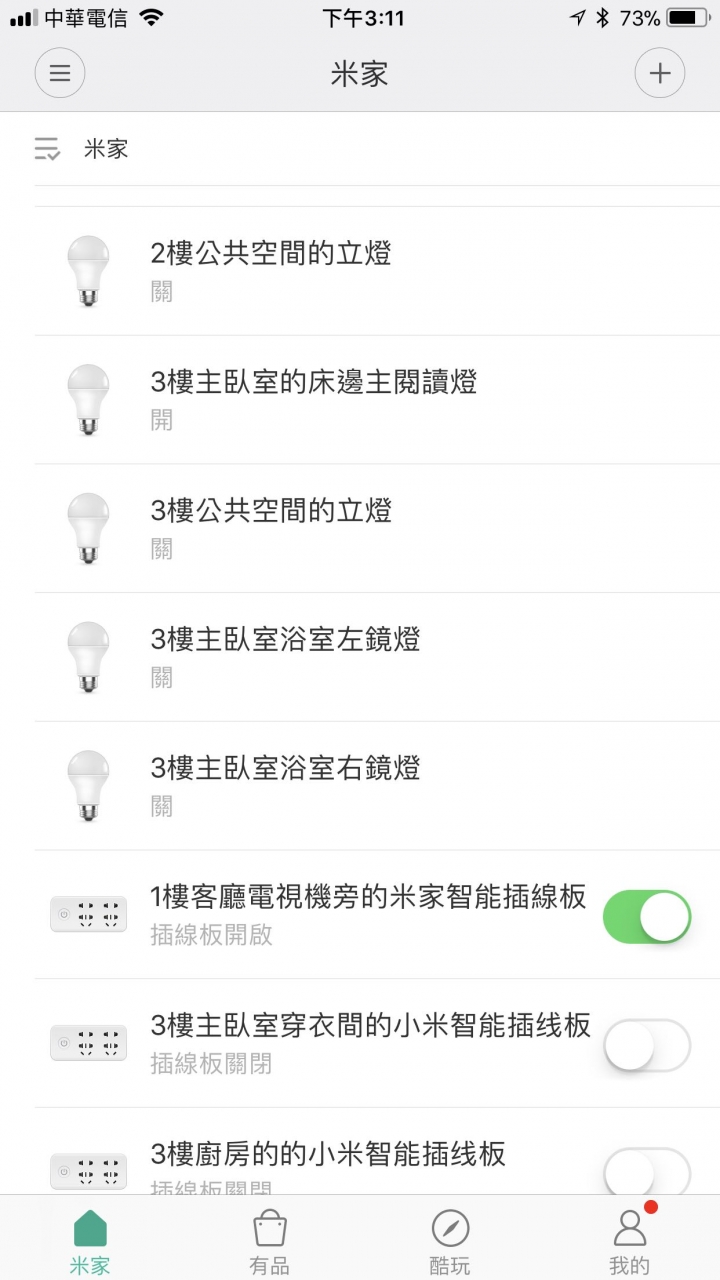The image size is (720, 1280).
Task: Open the 米家 list filter selector
Action: point(81,150)
